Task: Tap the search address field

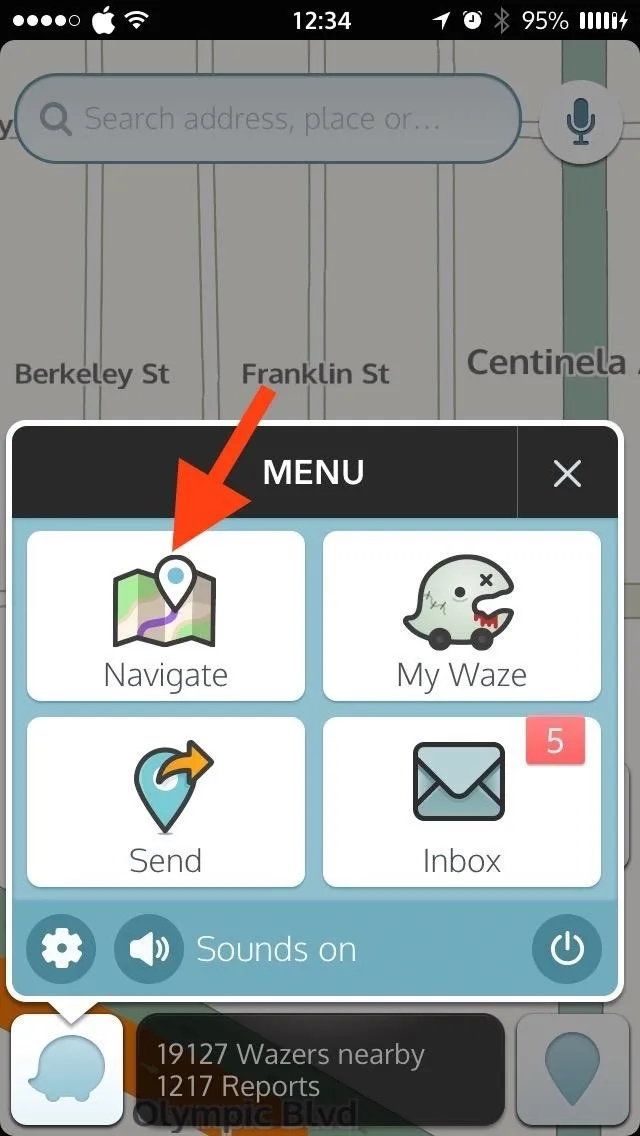Action: pos(267,118)
